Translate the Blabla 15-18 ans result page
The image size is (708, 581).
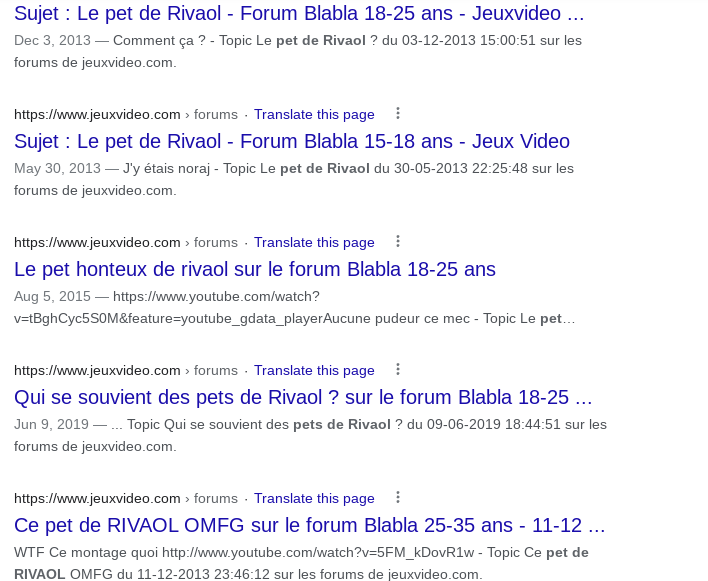314,114
